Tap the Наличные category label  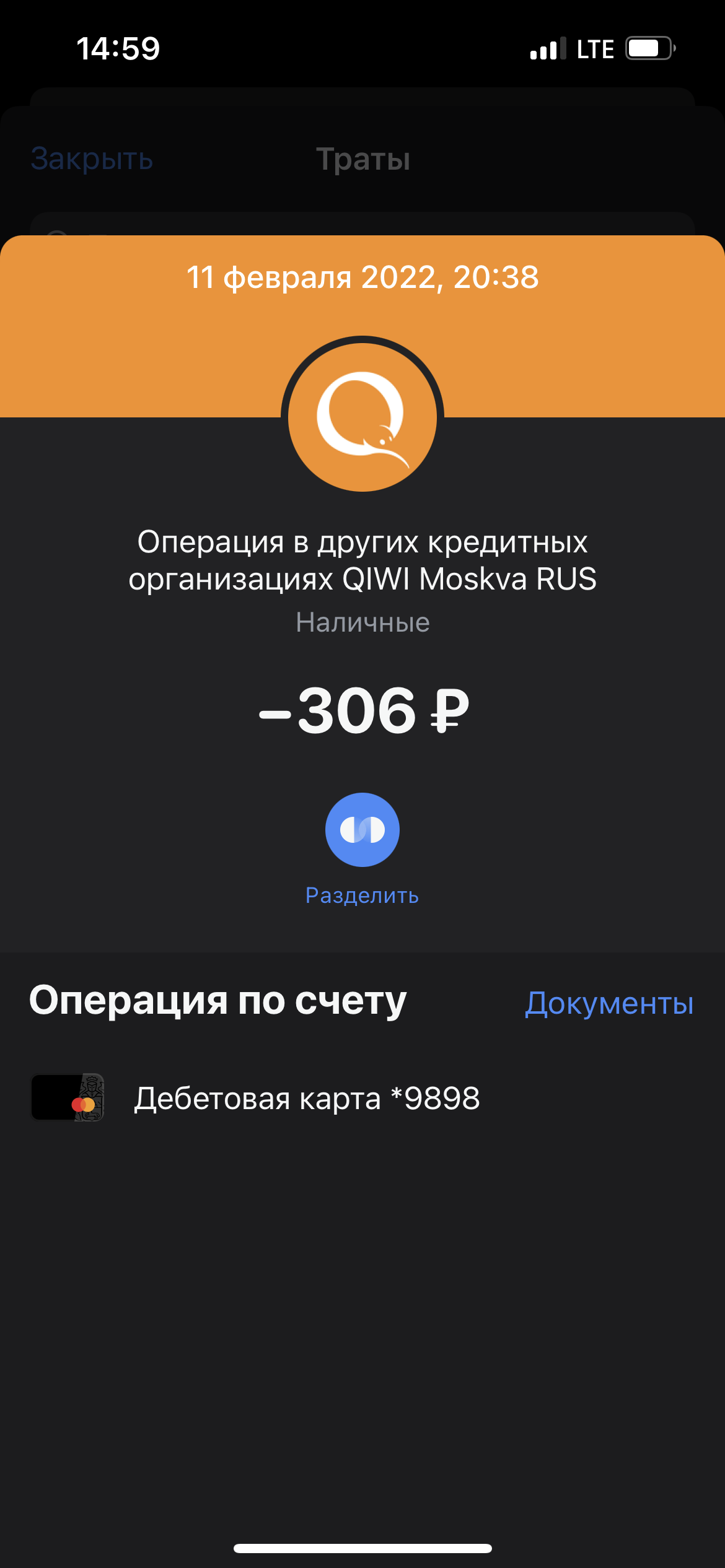(x=362, y=622)
